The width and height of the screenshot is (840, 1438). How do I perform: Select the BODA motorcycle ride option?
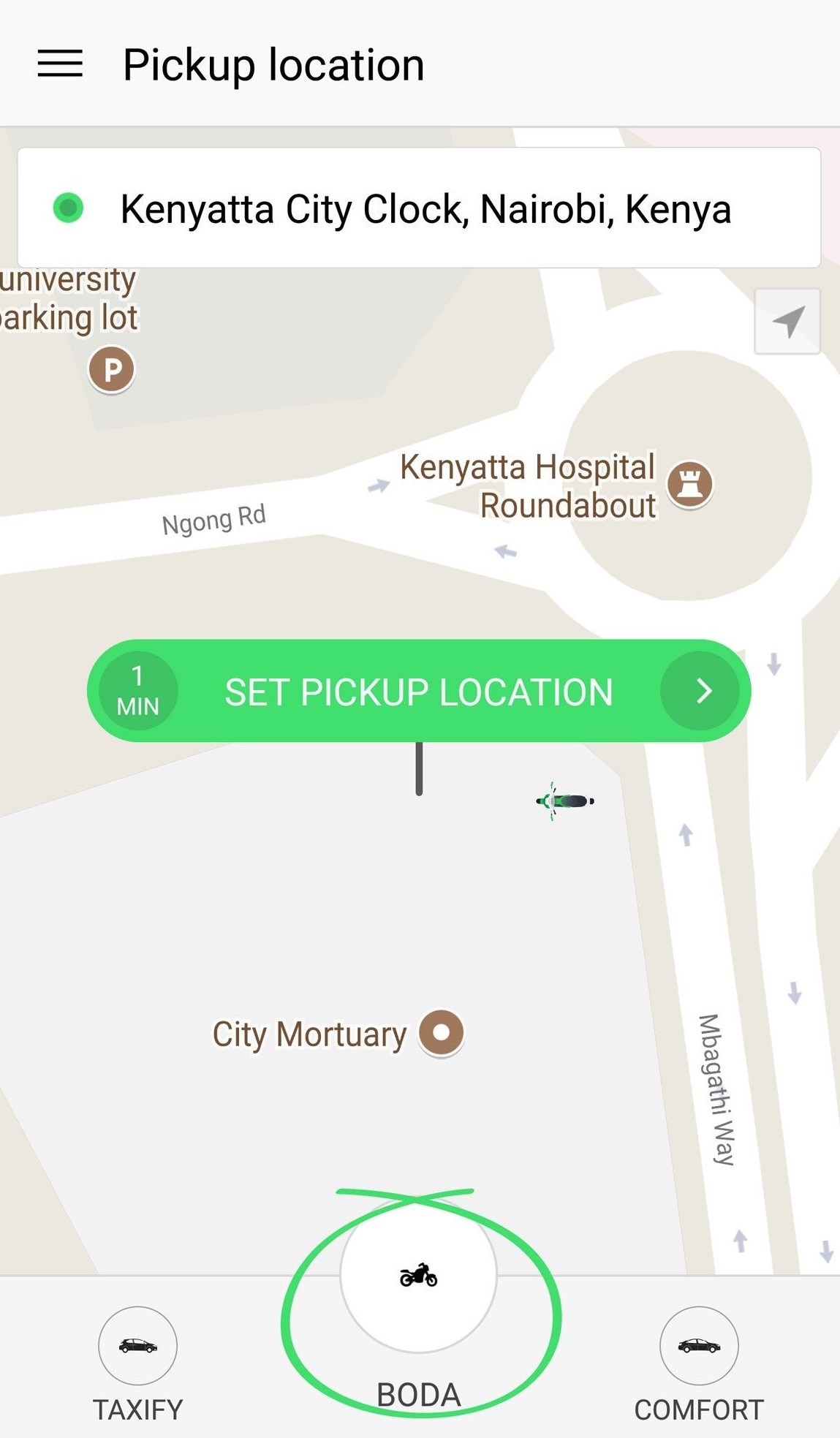[419, 1276]
